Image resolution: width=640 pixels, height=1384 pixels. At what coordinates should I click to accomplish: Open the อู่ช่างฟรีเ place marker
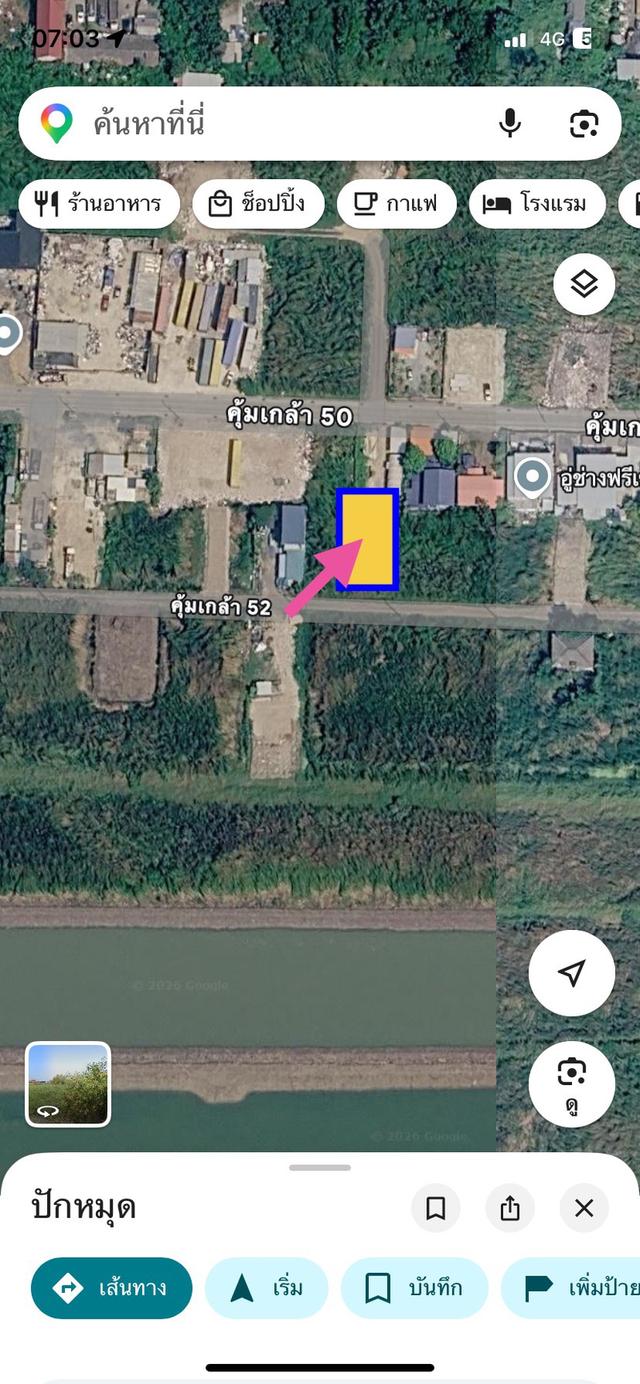click(x=531, y=478)
